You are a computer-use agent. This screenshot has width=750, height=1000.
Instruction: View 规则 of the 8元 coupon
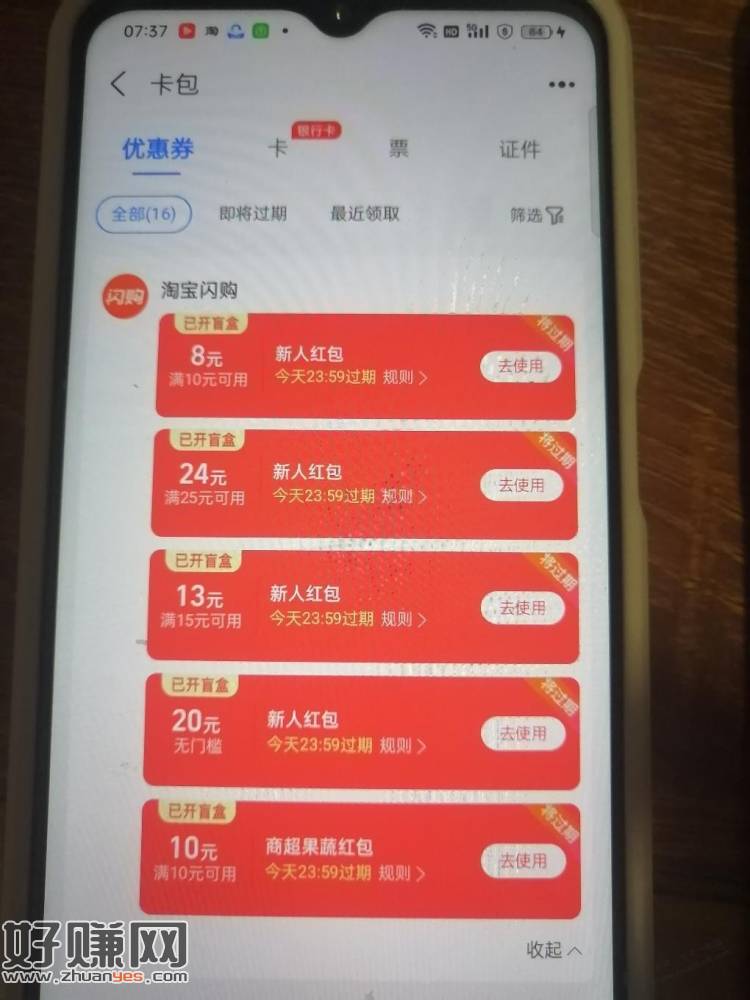404,378
